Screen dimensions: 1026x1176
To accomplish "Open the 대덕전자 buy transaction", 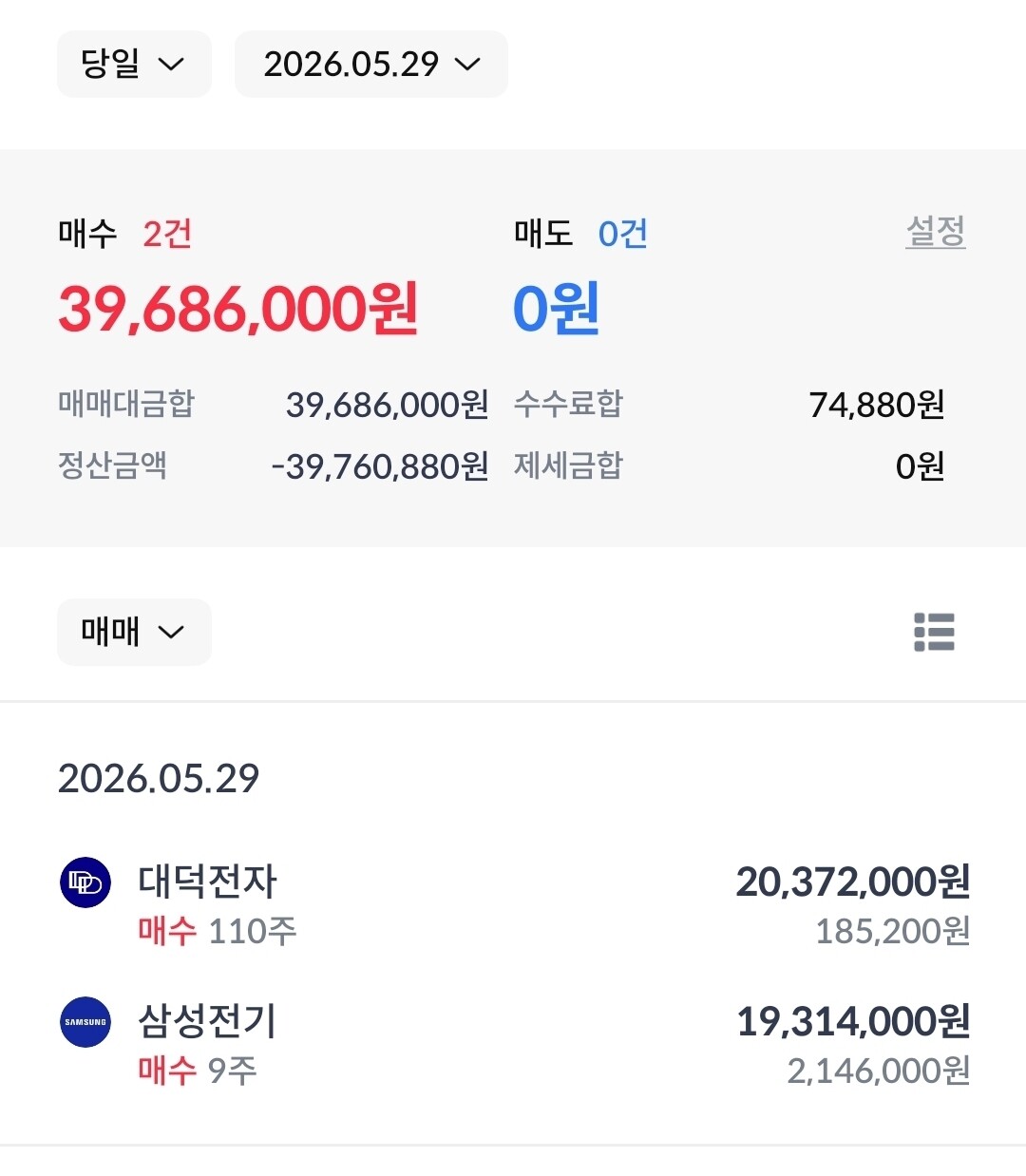I will [513, 904].
